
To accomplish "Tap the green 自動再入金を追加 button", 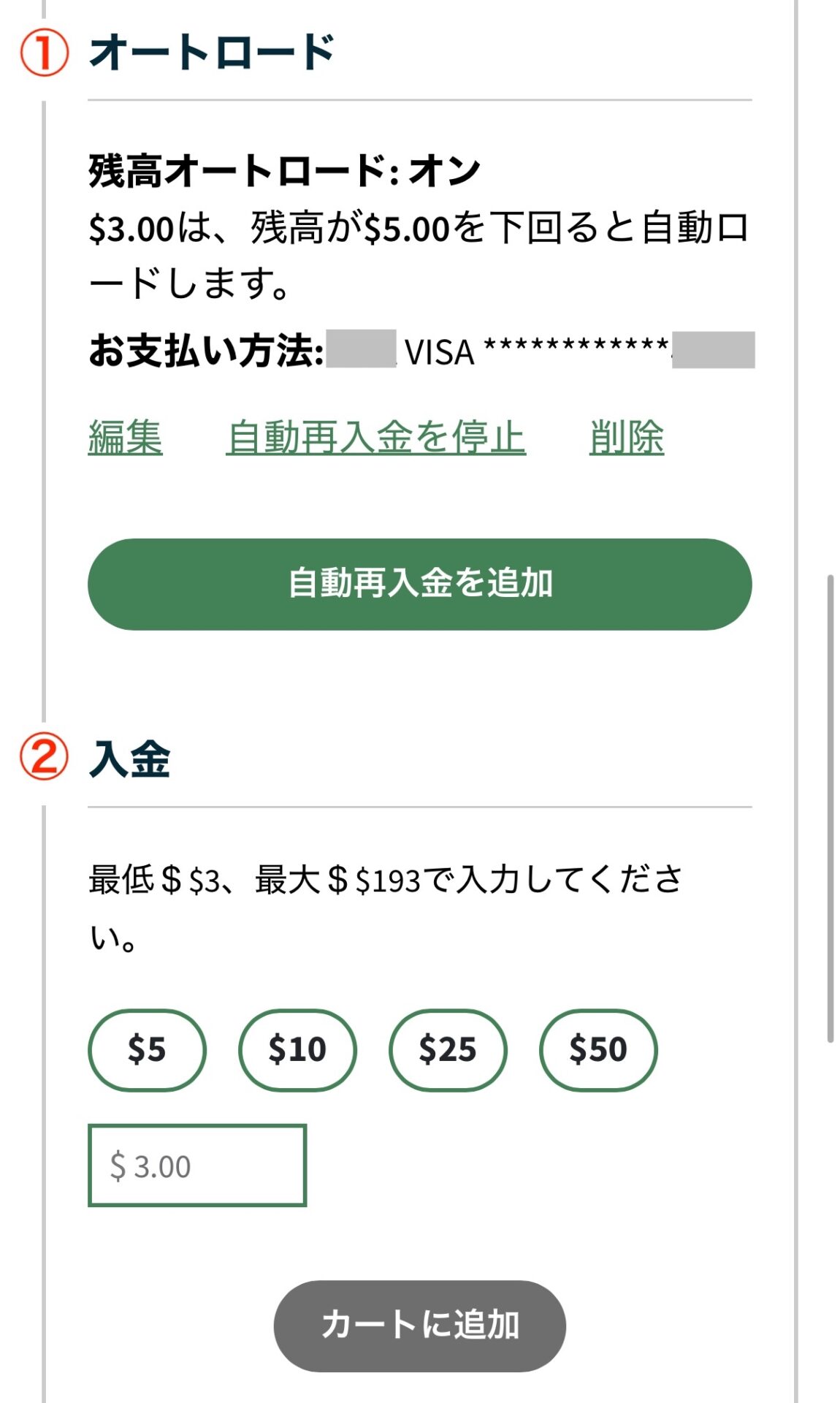I will pyautogui.click(x=420, y=584).
